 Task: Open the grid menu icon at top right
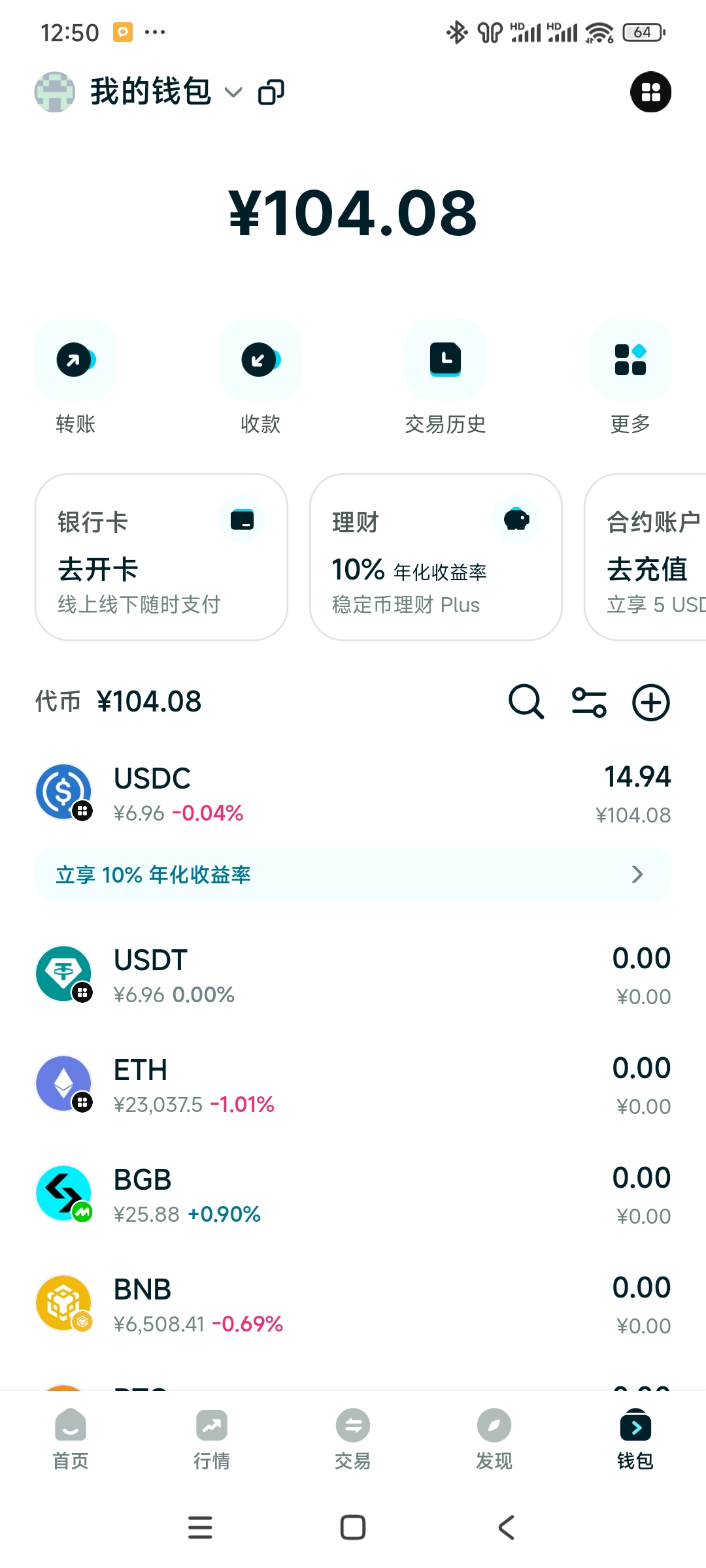point(650,92)
